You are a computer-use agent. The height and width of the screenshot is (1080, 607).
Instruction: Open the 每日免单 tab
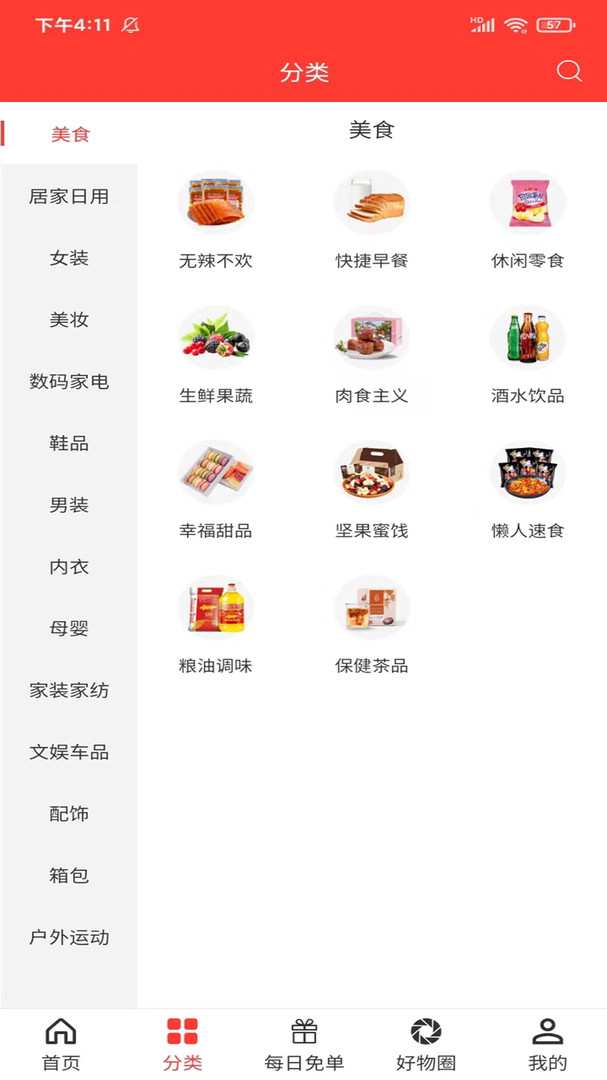point(304,1044)
